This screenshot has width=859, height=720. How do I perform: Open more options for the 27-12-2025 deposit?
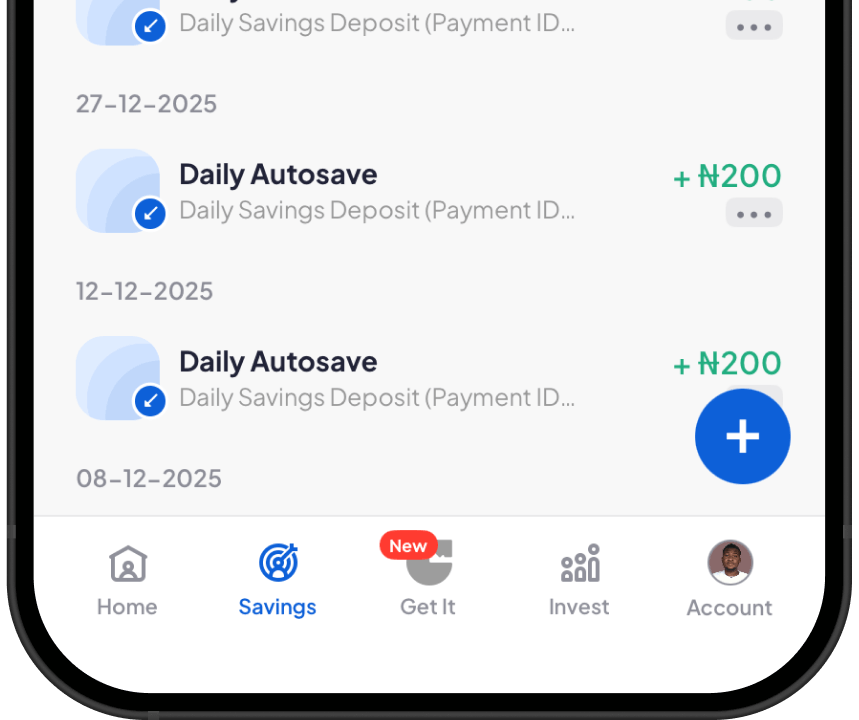pos(754,214)
